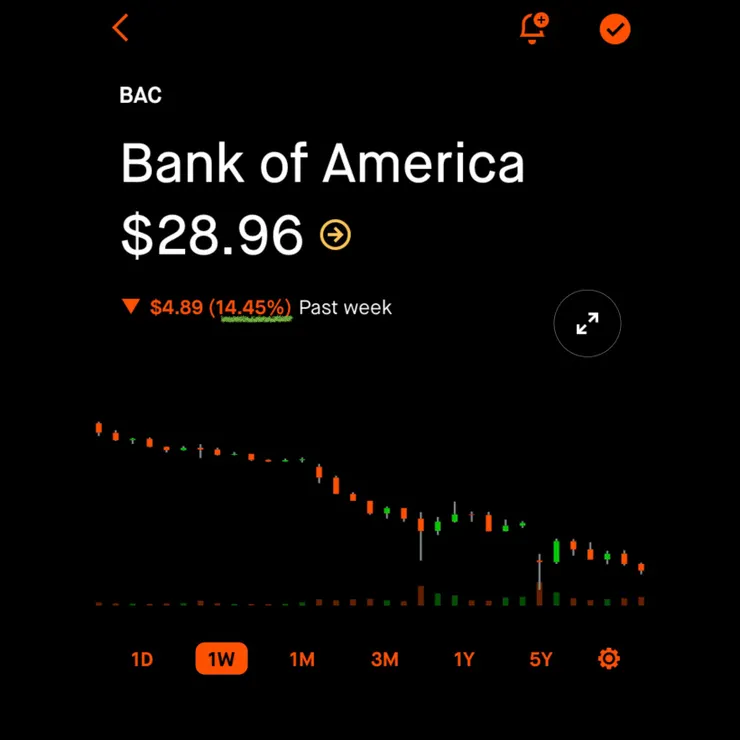Switch the chart to 1D range
Viewport: 740px width, 740px height.
pyautogui.click(x=142, y=660)
